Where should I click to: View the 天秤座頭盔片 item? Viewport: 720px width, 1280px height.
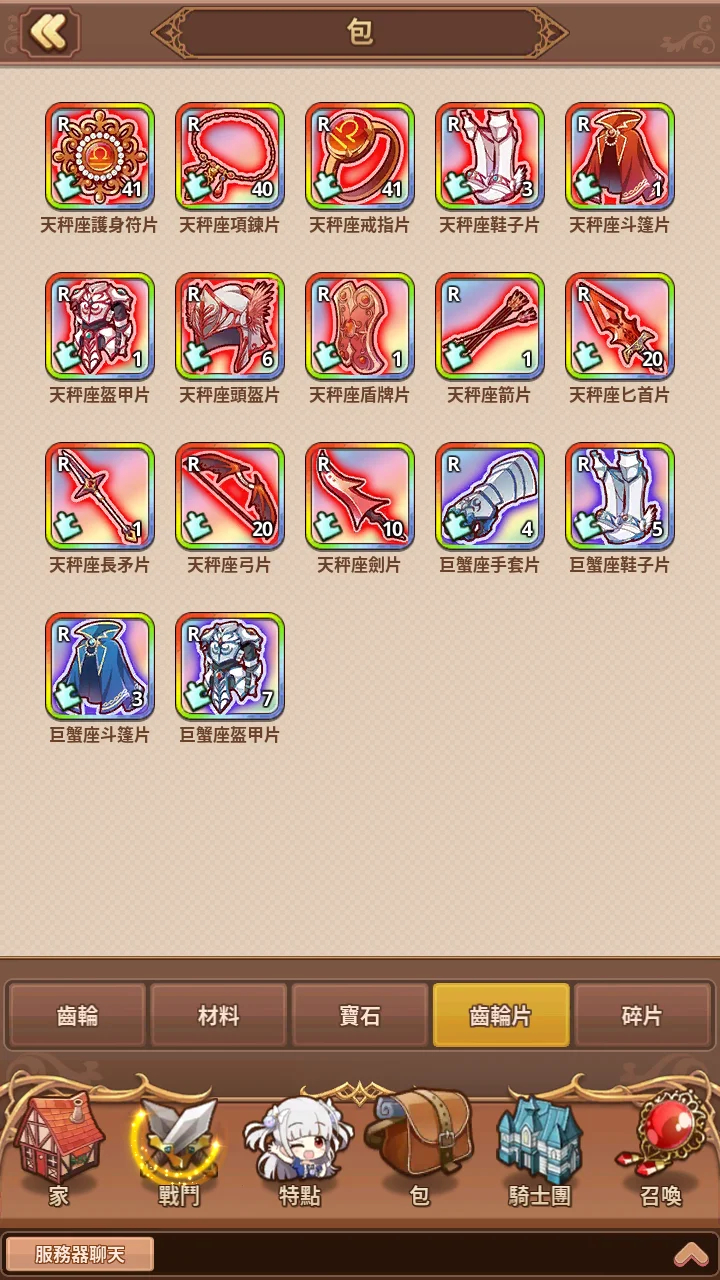pyautogui.click(x=230, y=326)
